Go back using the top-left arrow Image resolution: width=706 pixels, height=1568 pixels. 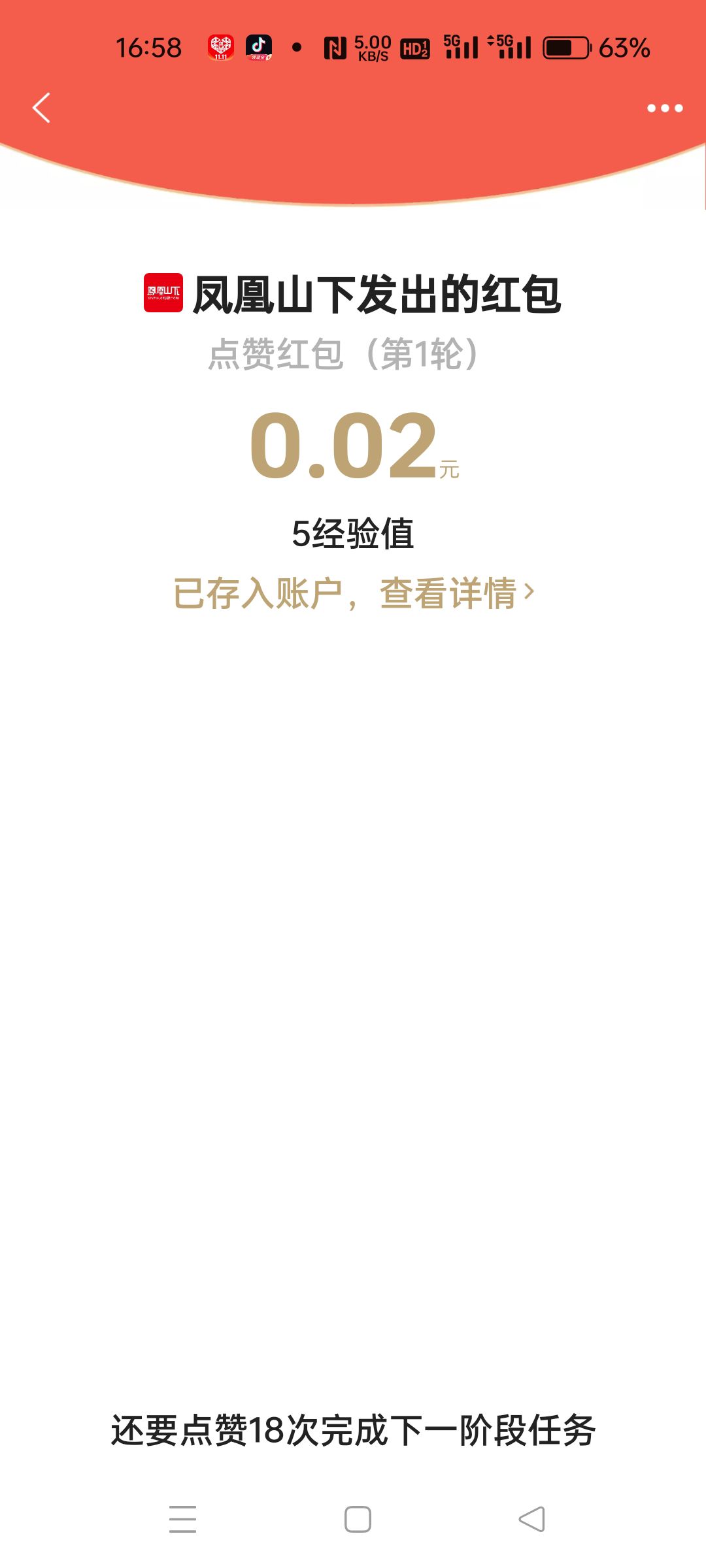point(41,108)
